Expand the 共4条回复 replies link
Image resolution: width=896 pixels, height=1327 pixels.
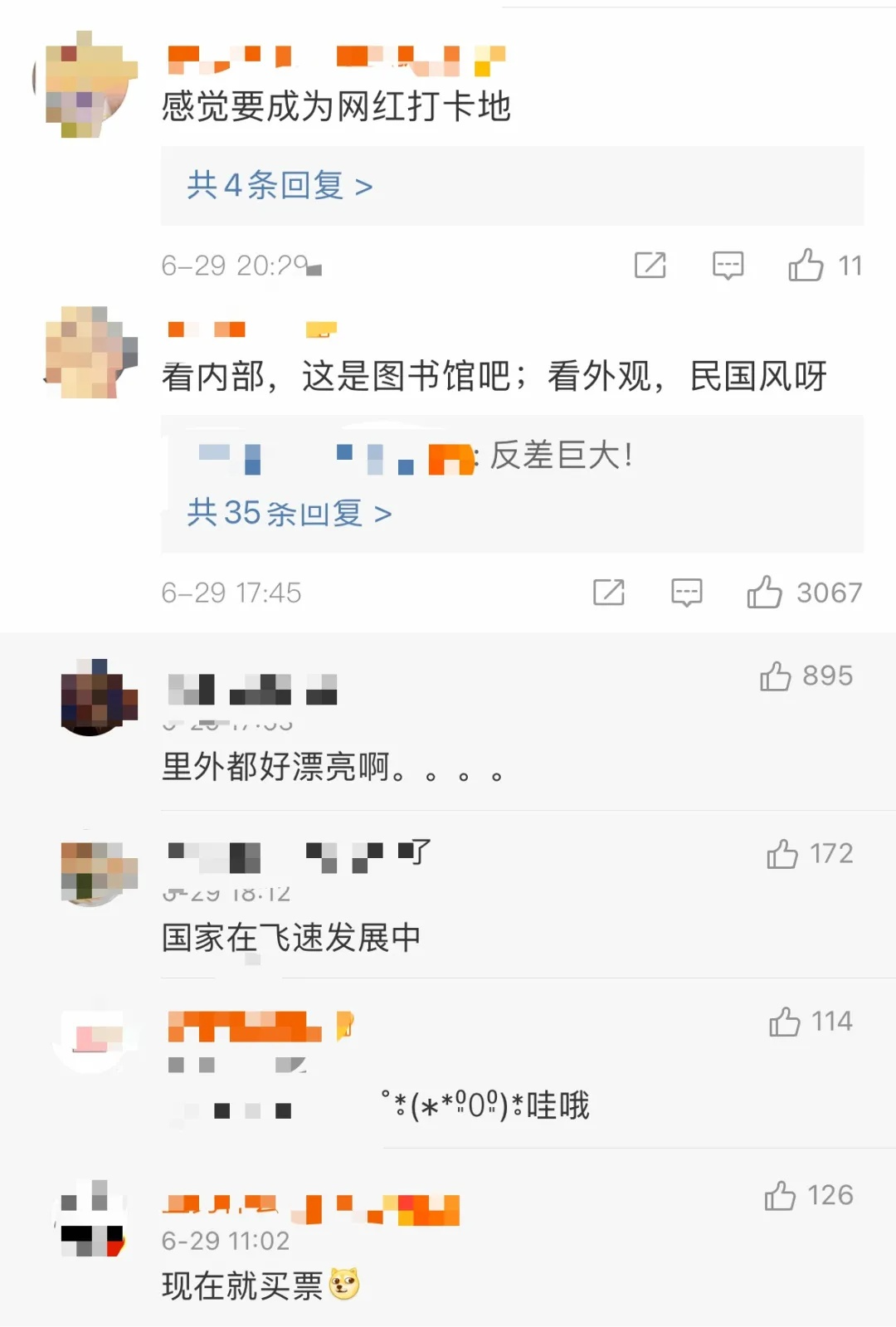(280, 185)
